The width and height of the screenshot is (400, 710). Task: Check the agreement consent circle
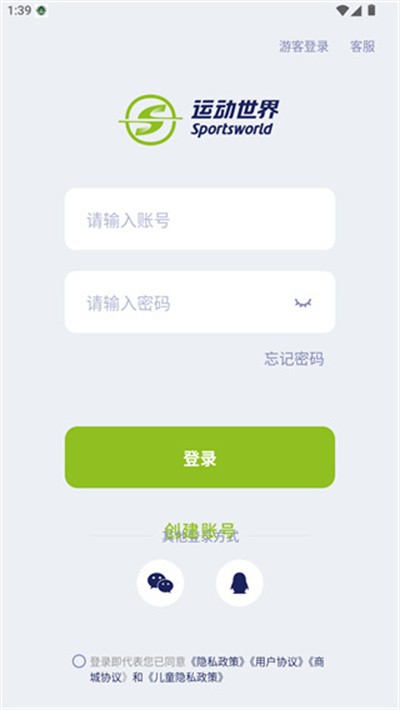click(79, 661)
